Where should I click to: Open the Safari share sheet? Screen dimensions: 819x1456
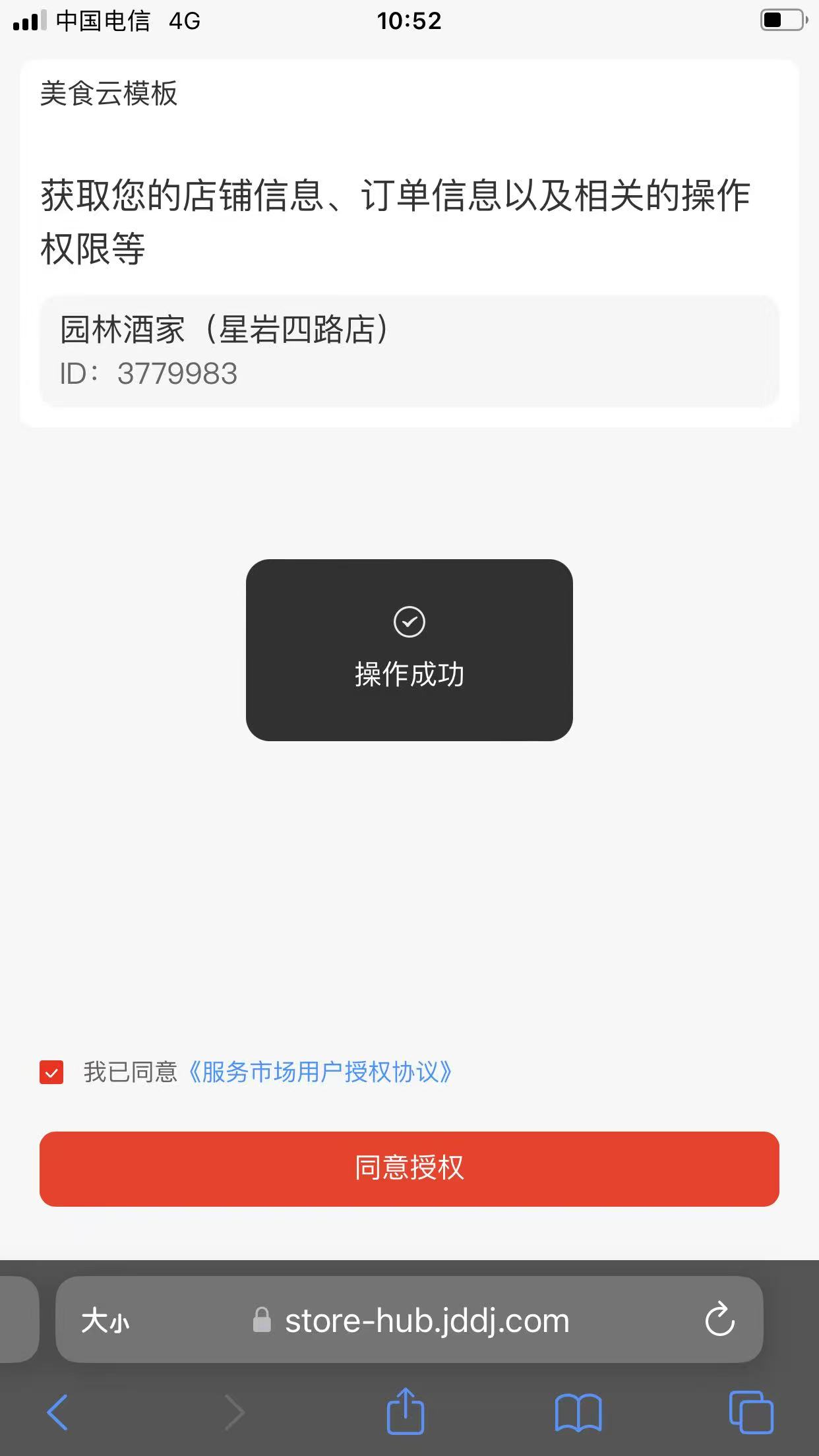tap(405, 1411)
